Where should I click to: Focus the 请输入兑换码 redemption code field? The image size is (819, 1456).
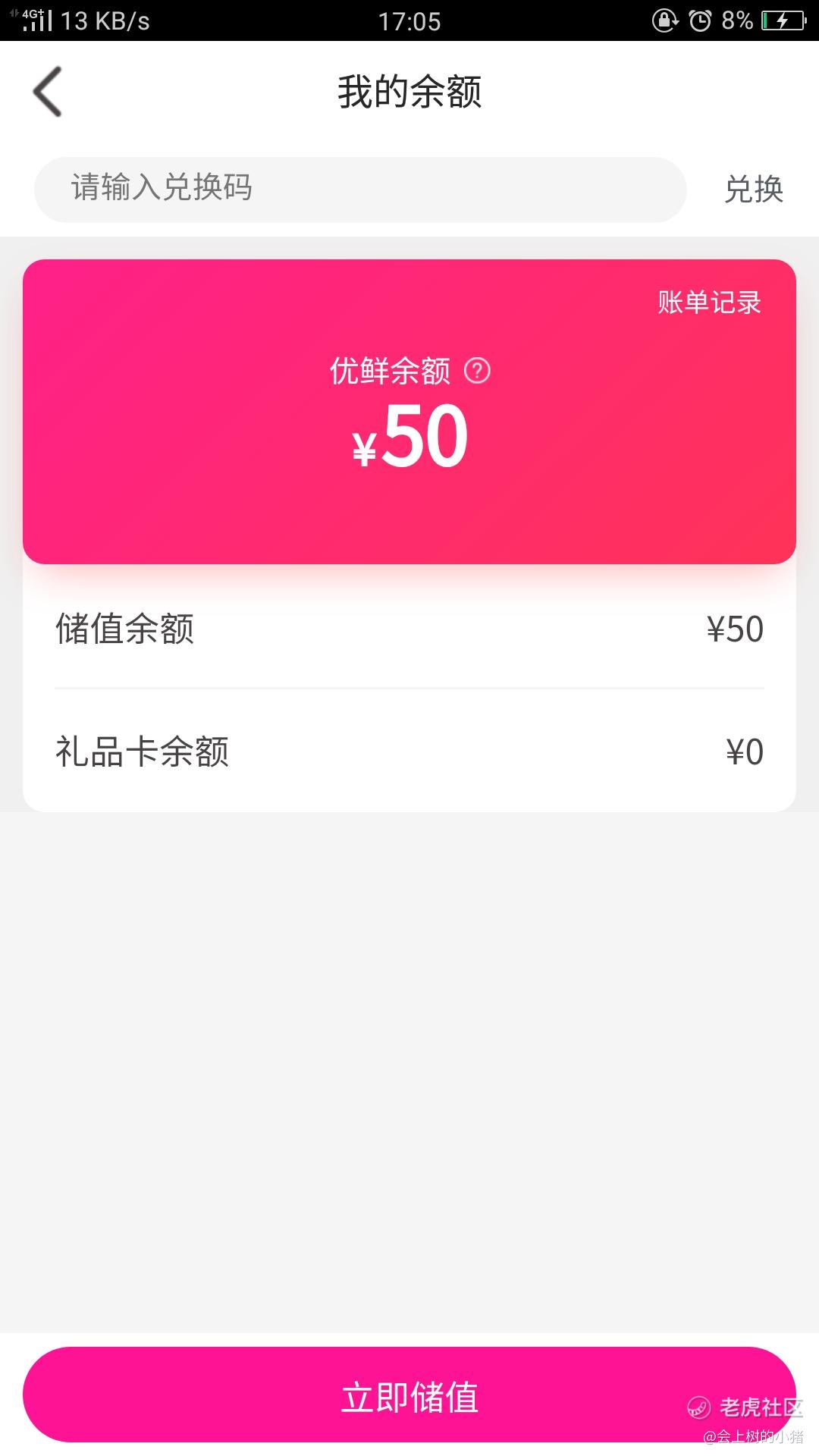[360, 189]
